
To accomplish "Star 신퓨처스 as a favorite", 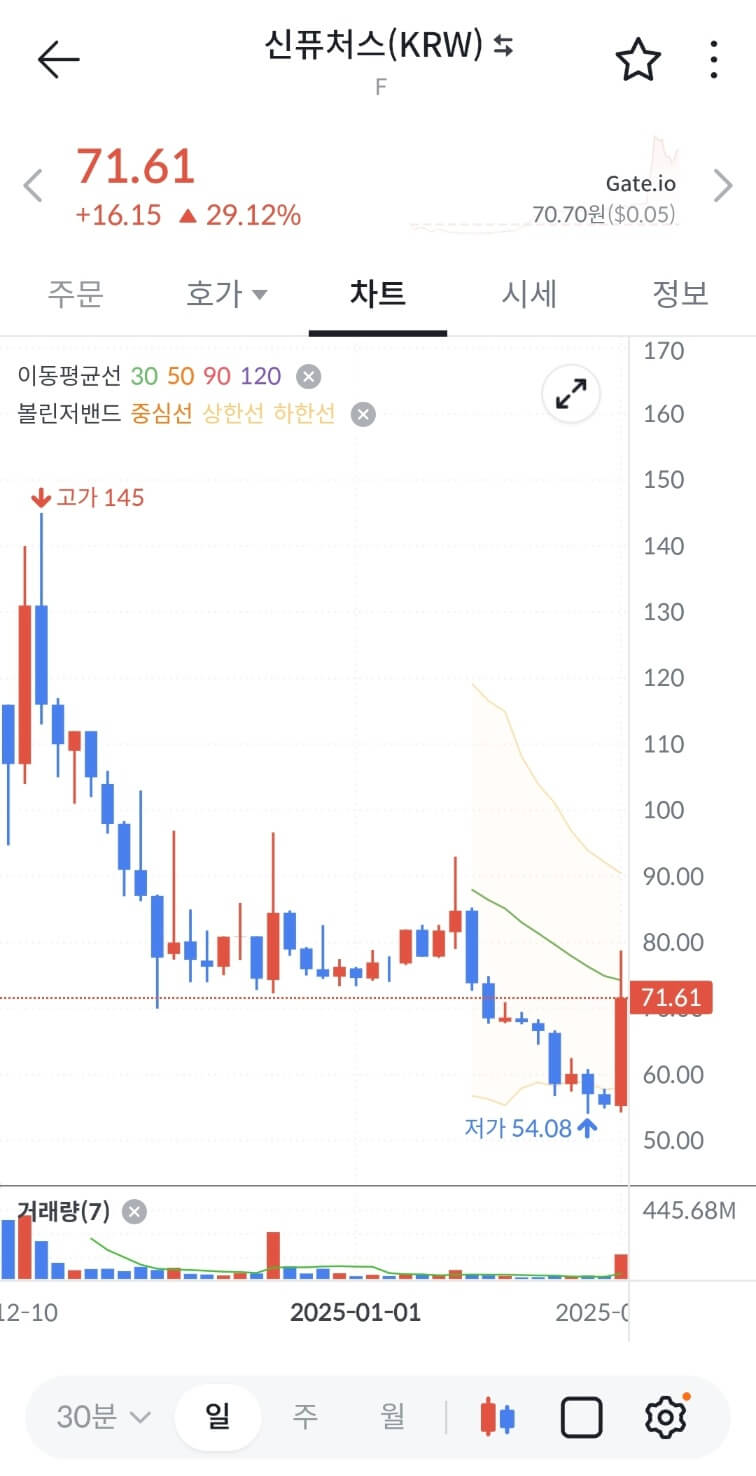I will click(638, 60).
